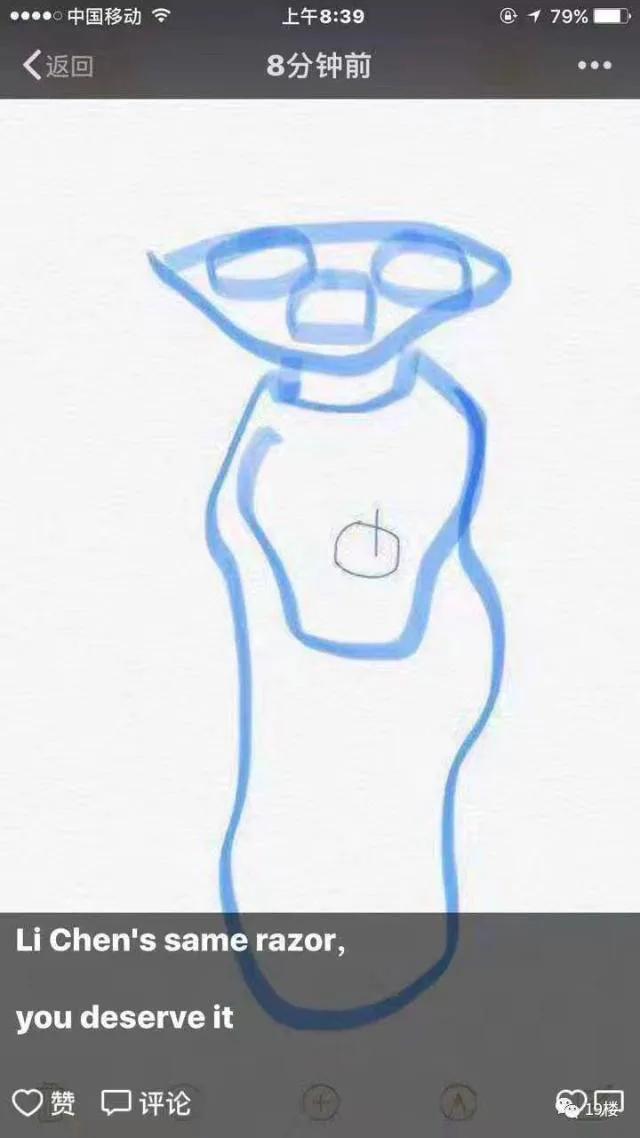
Task: Tap 评论 to comment on the post
Action: click(146, 1103)
